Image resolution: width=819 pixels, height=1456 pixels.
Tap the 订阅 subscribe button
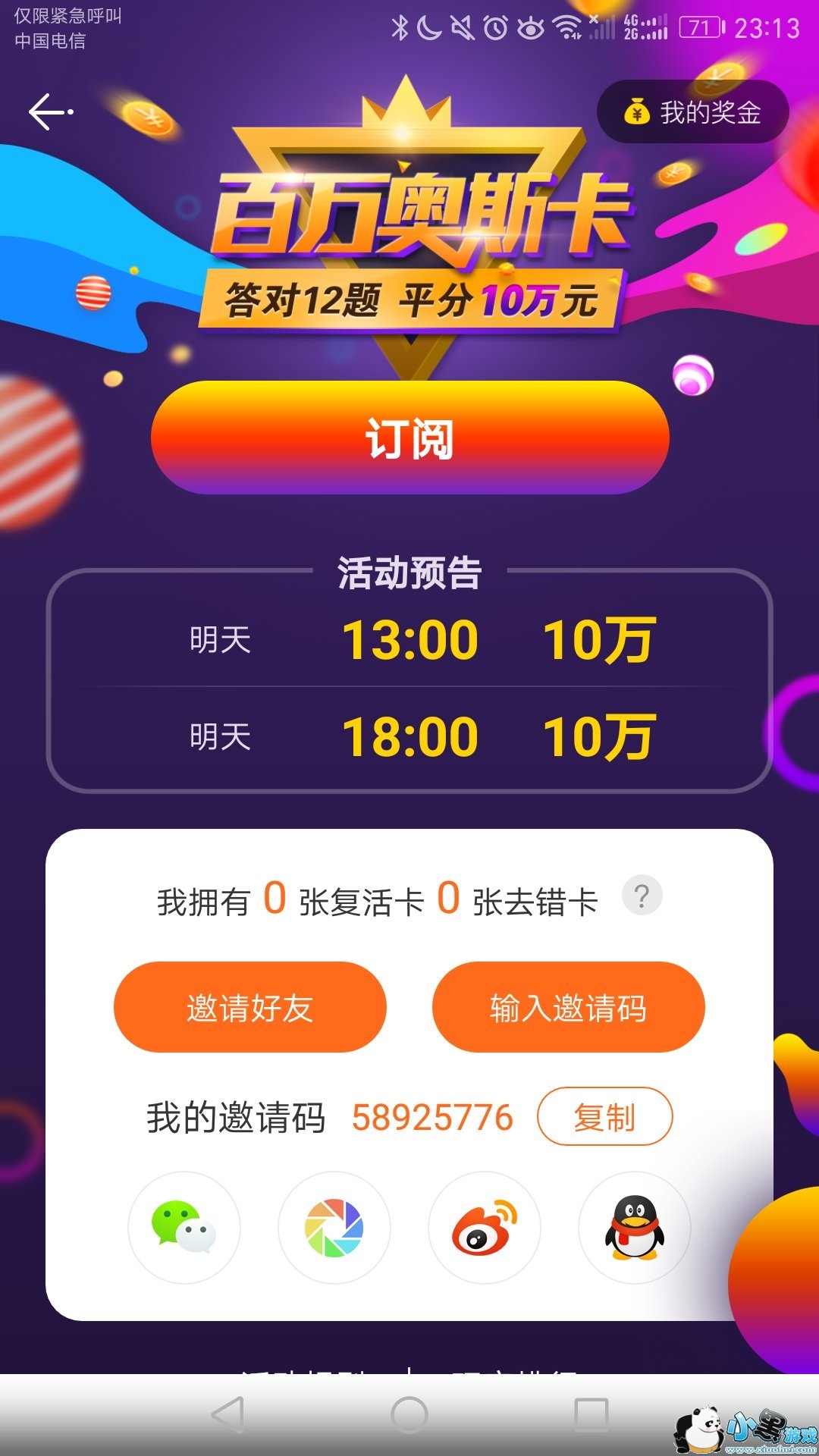tap(409, 438)
